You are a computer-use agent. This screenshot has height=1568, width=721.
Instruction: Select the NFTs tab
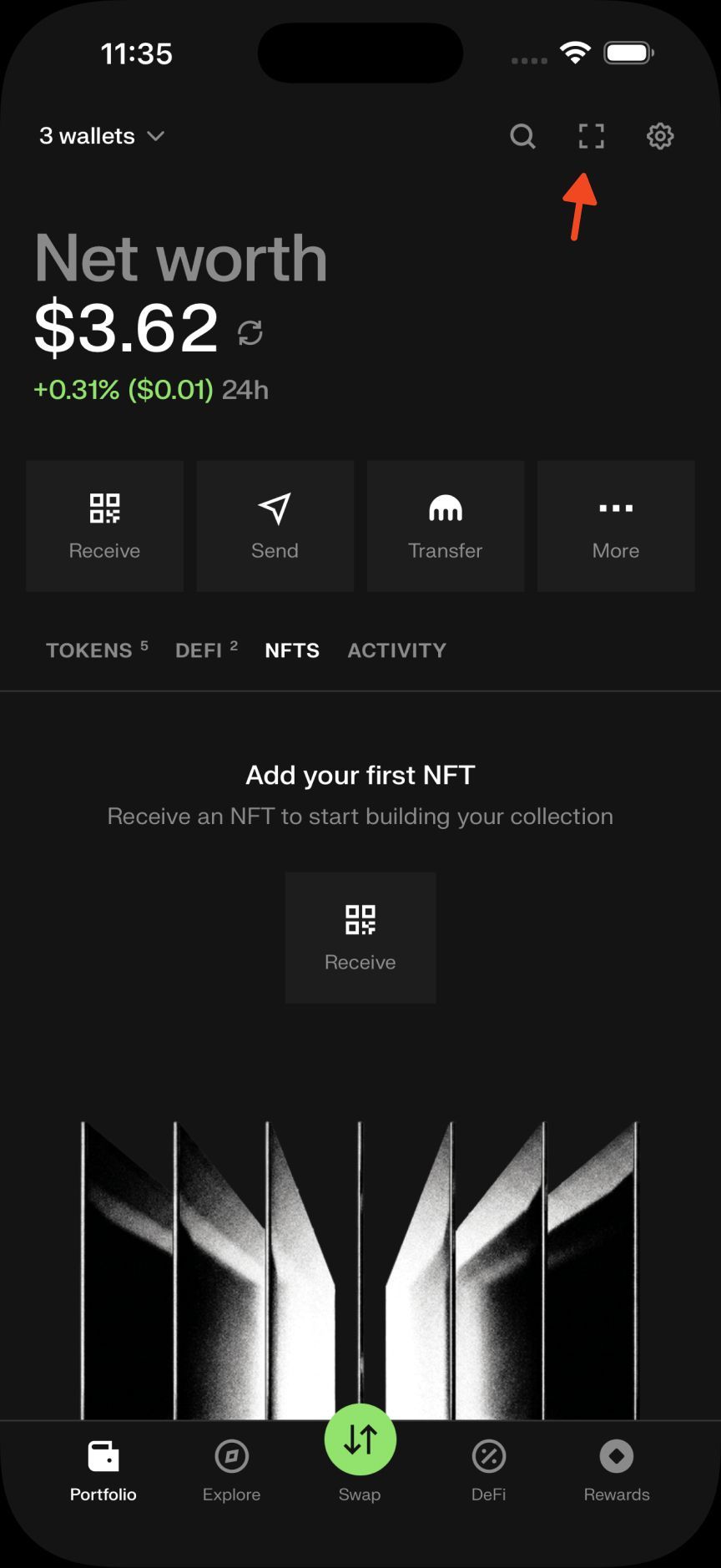292,650
